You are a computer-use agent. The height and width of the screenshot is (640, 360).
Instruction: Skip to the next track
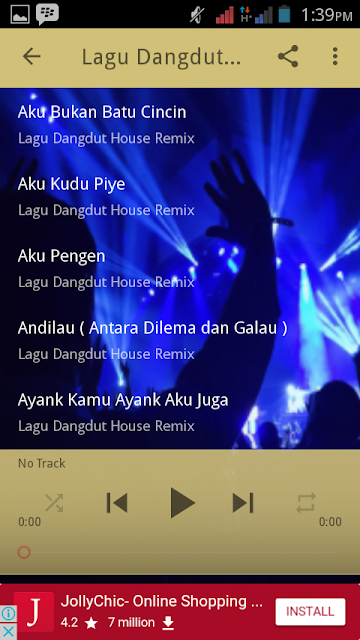coord(243,503)
